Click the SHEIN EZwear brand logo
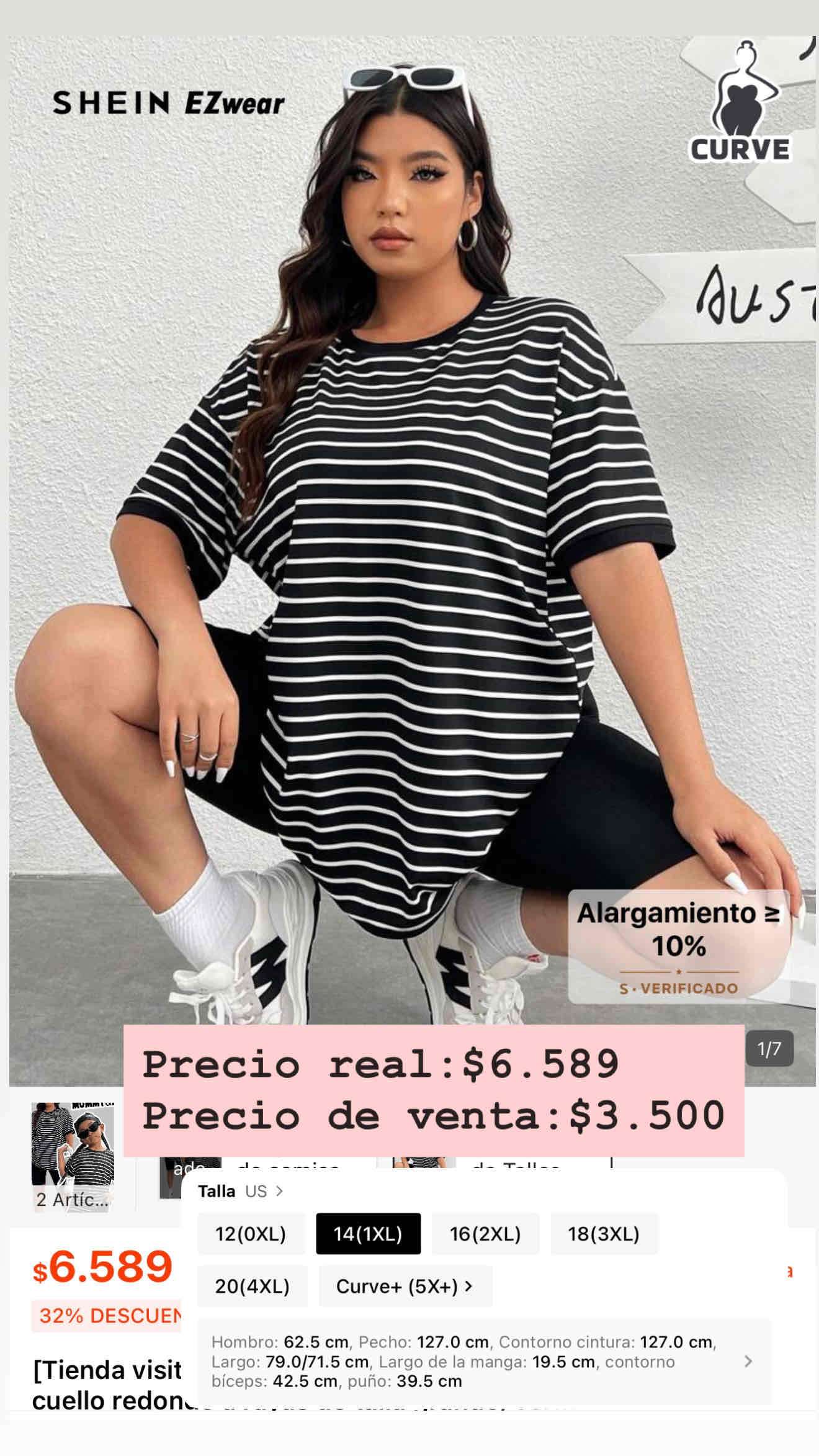 click(x=168, y=104)
